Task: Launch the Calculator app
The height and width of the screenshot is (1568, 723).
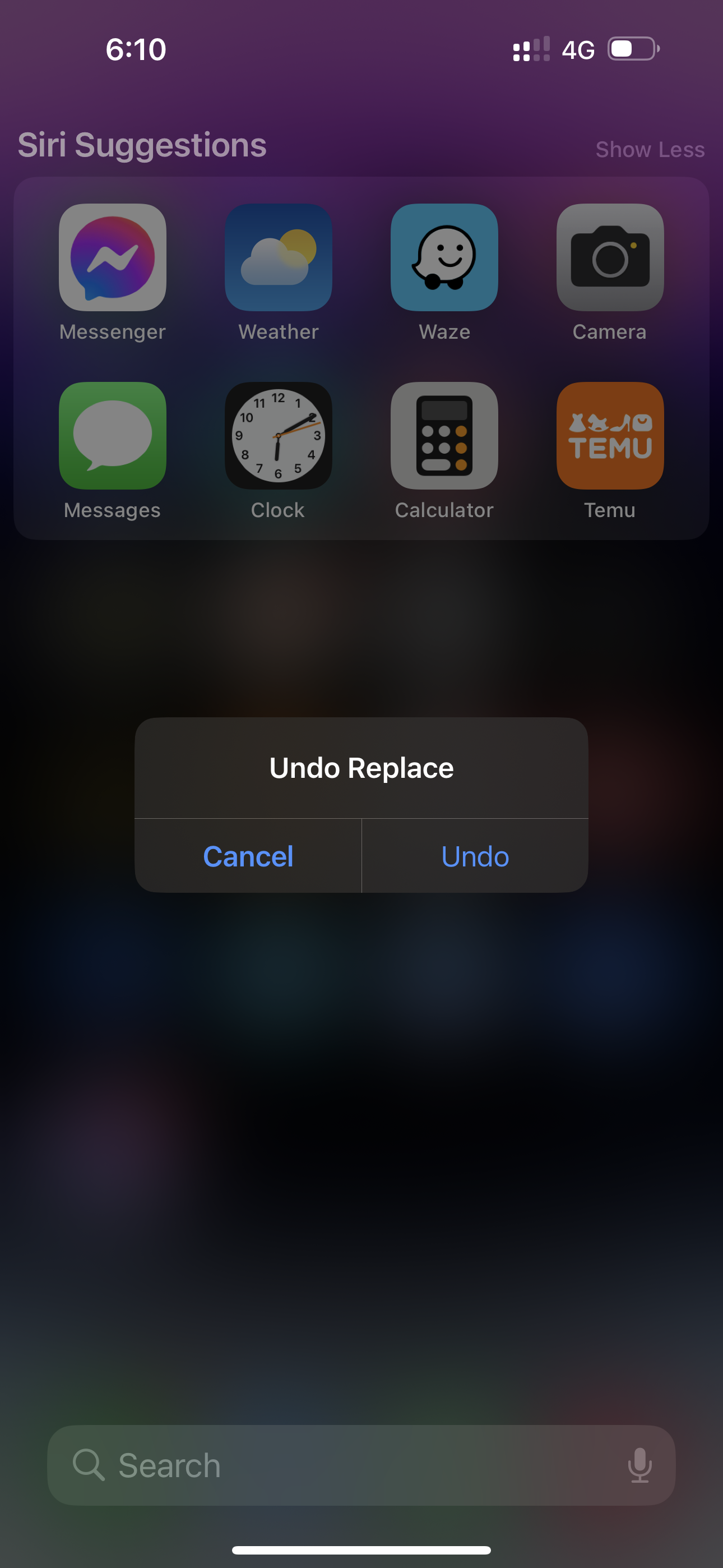Action: [x=444, y=436]
